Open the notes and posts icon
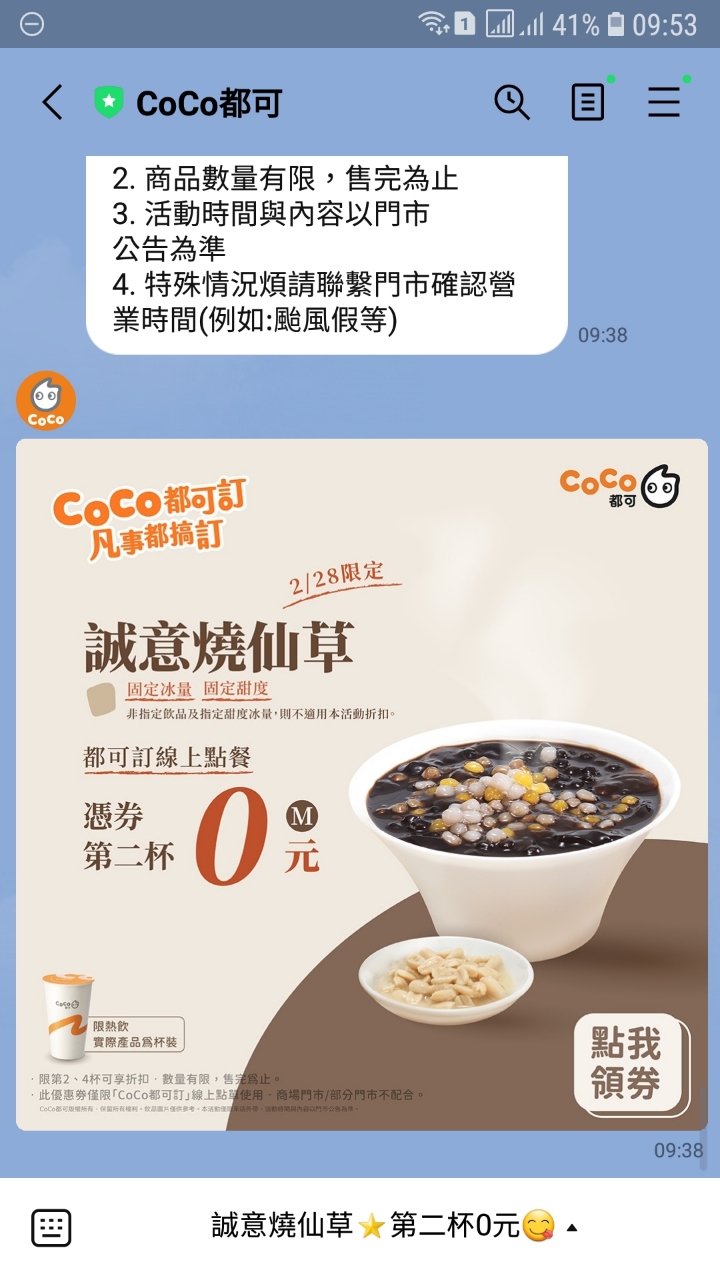 tap(588, 102)
